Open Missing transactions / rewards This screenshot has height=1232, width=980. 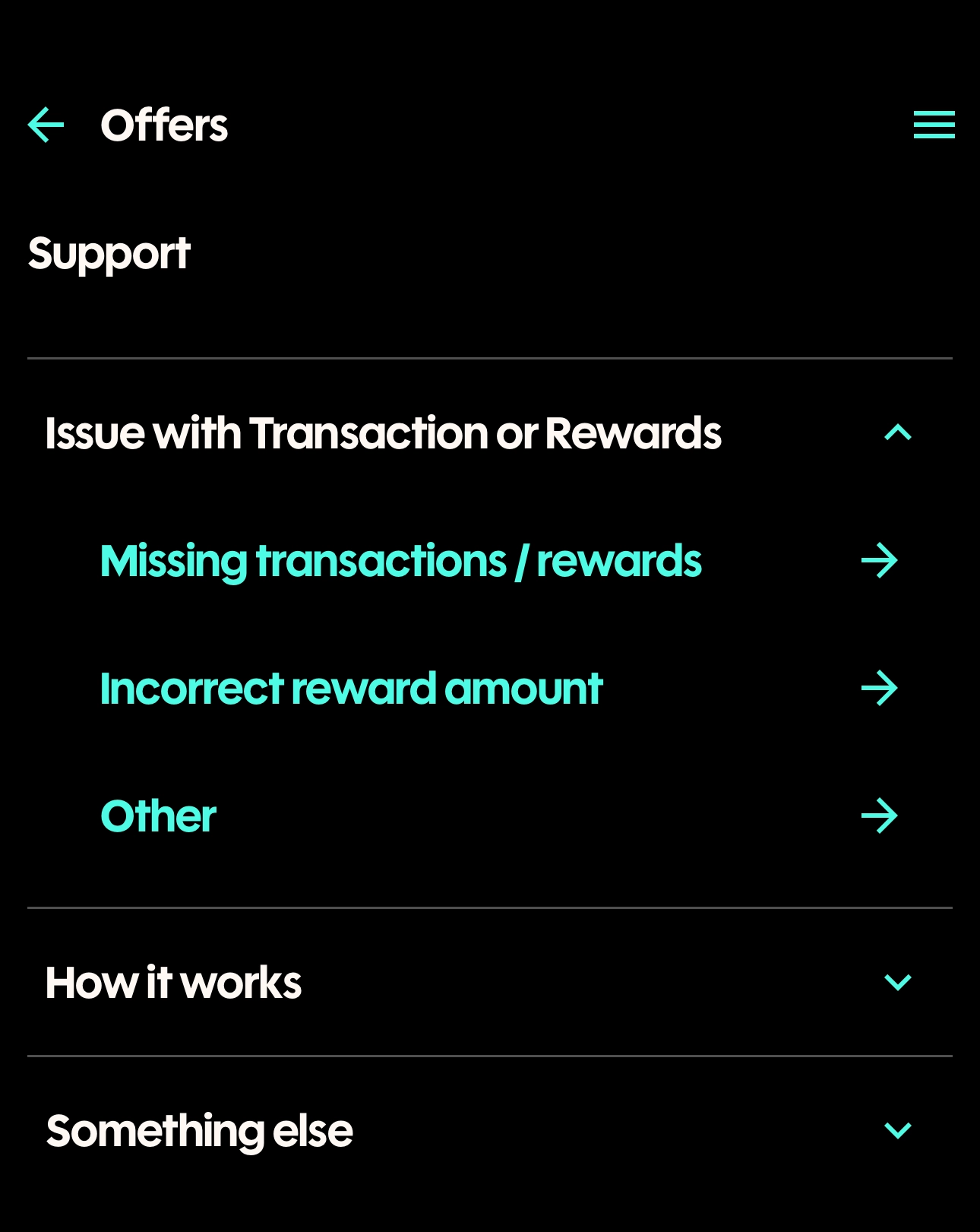point(401,561)
